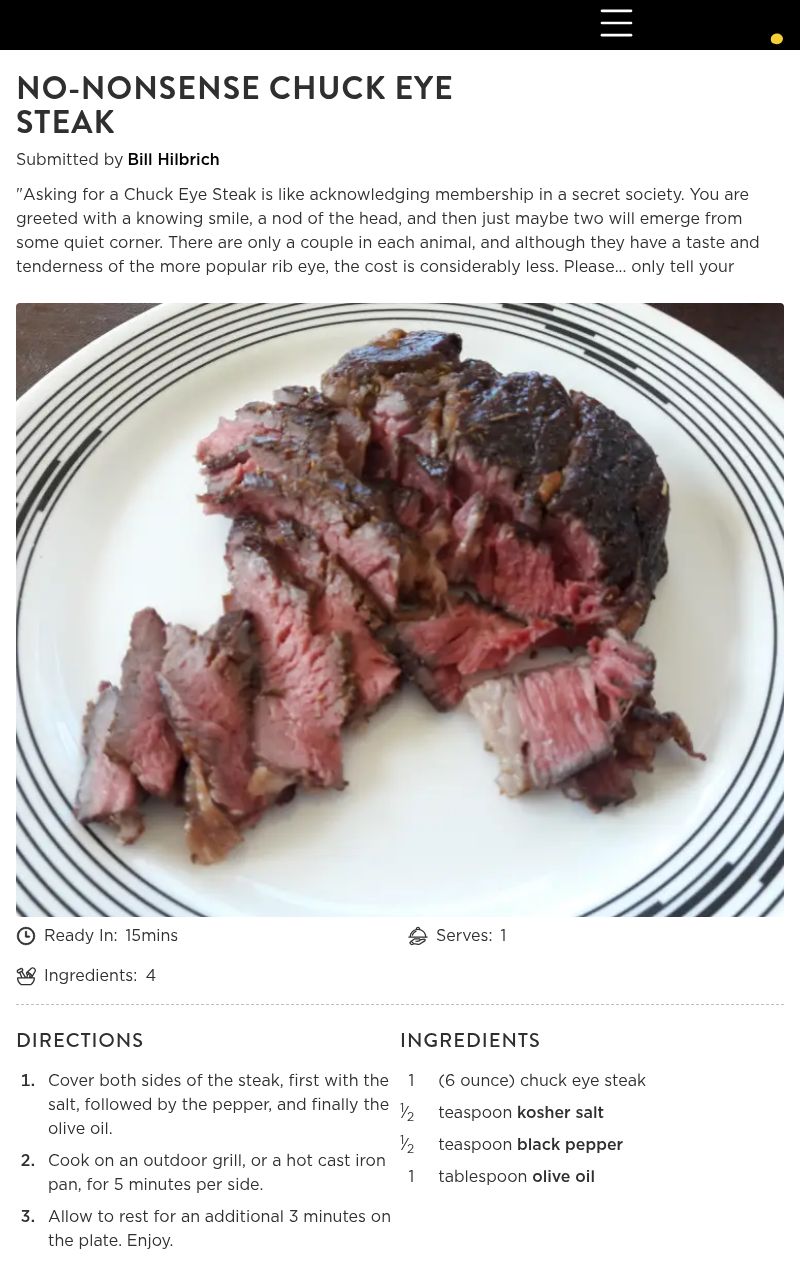Open the hamburger menu
Image resolution: width=800 pixels, height=1287 pixels.
(x=616, y=23)
